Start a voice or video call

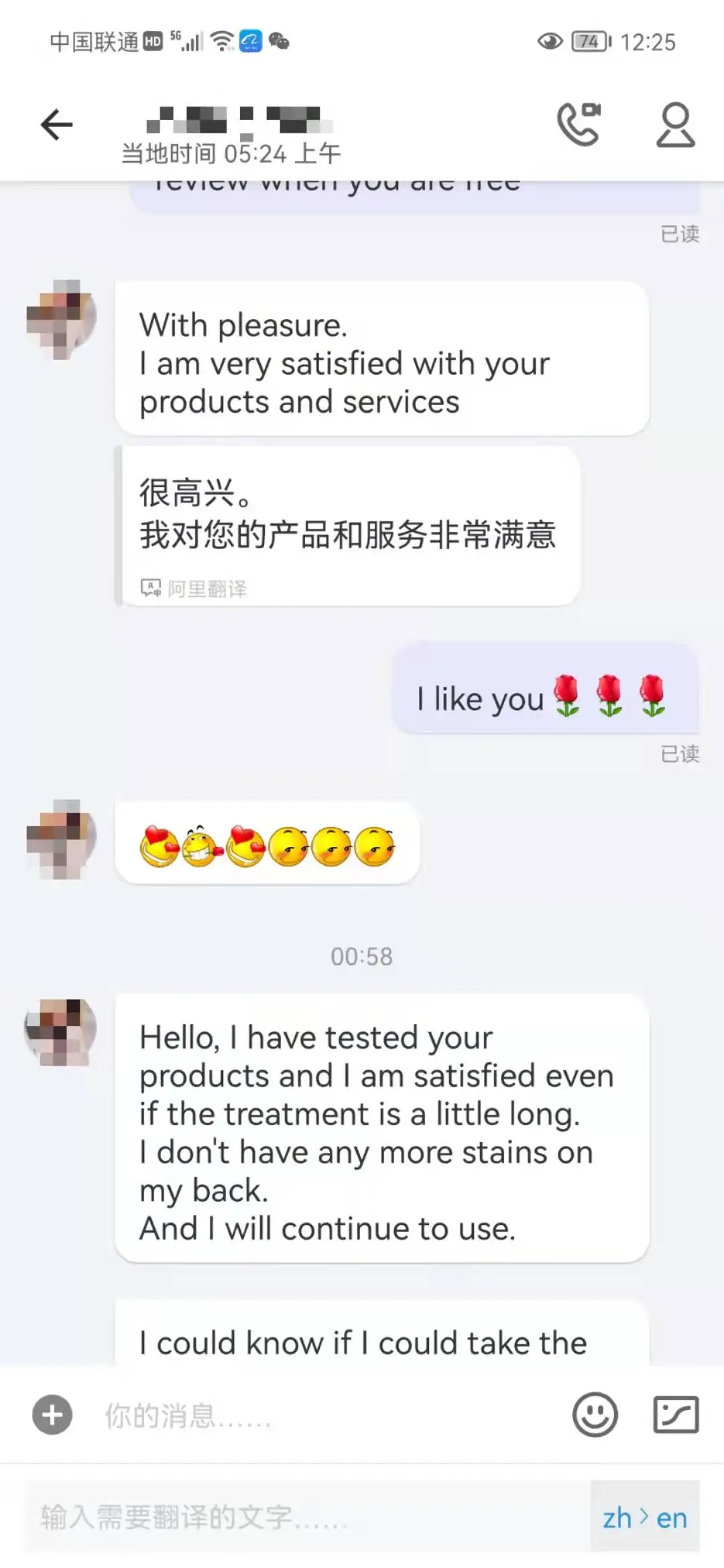(x=579, y=124)
